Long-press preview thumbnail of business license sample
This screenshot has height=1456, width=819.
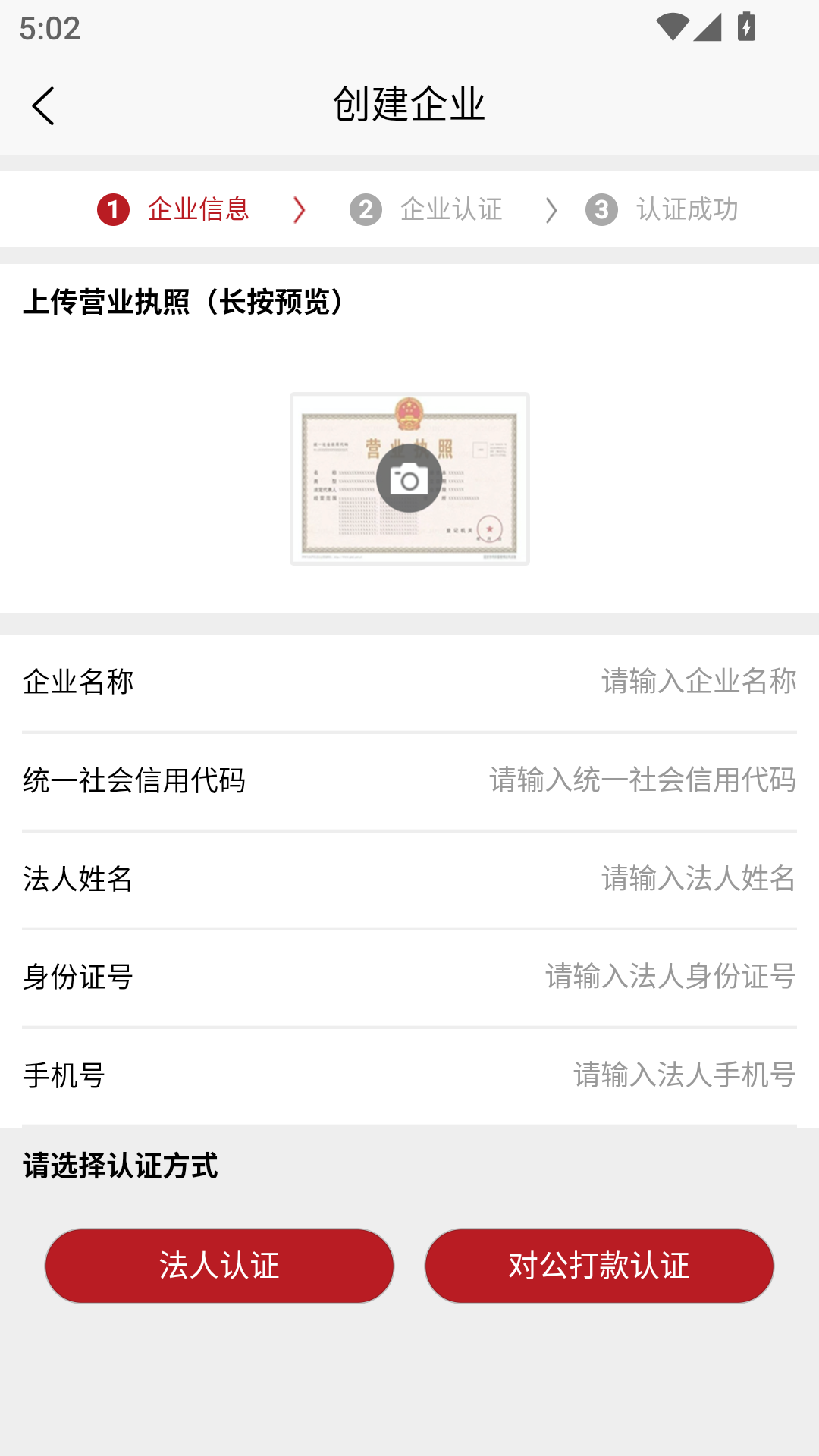[x=409, y=478]
